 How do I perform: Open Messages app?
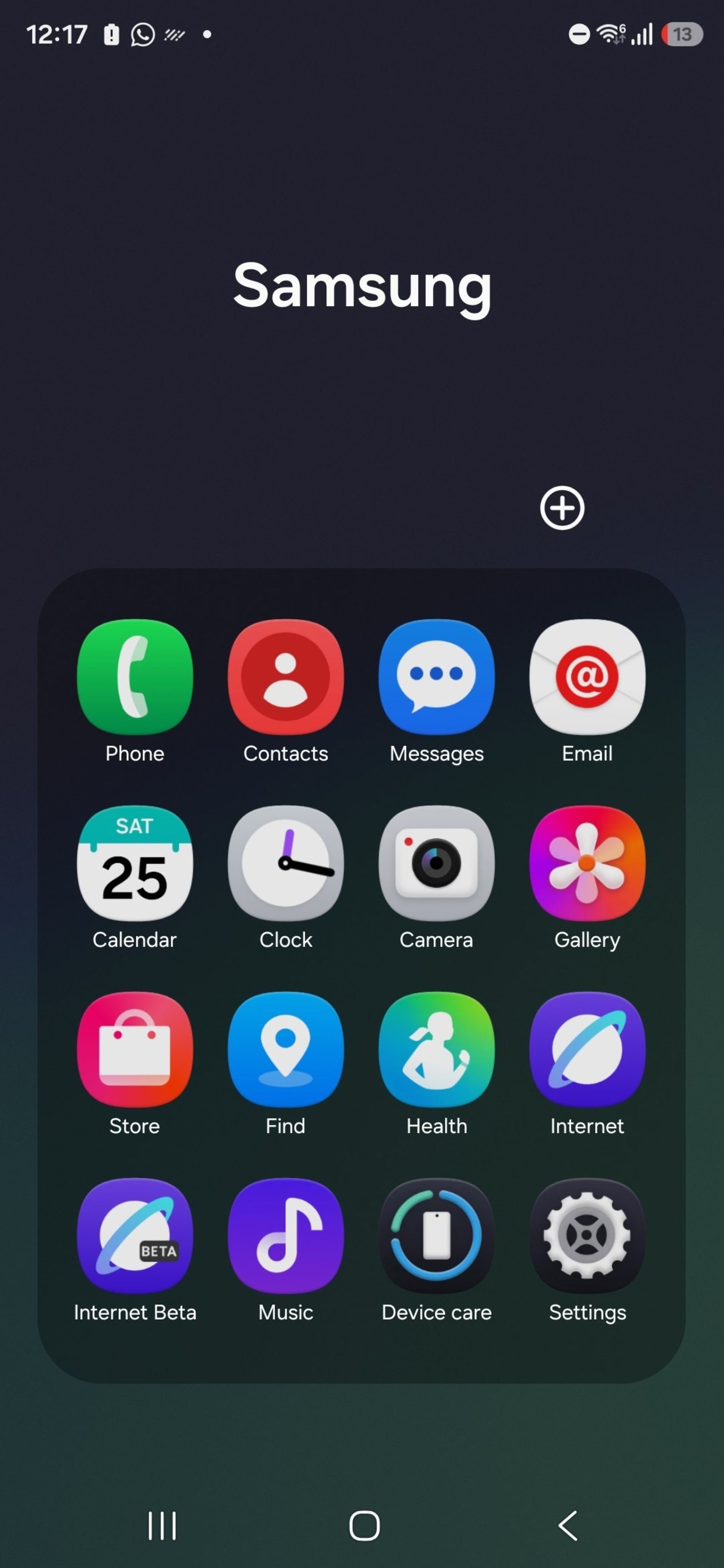(436, 677)
